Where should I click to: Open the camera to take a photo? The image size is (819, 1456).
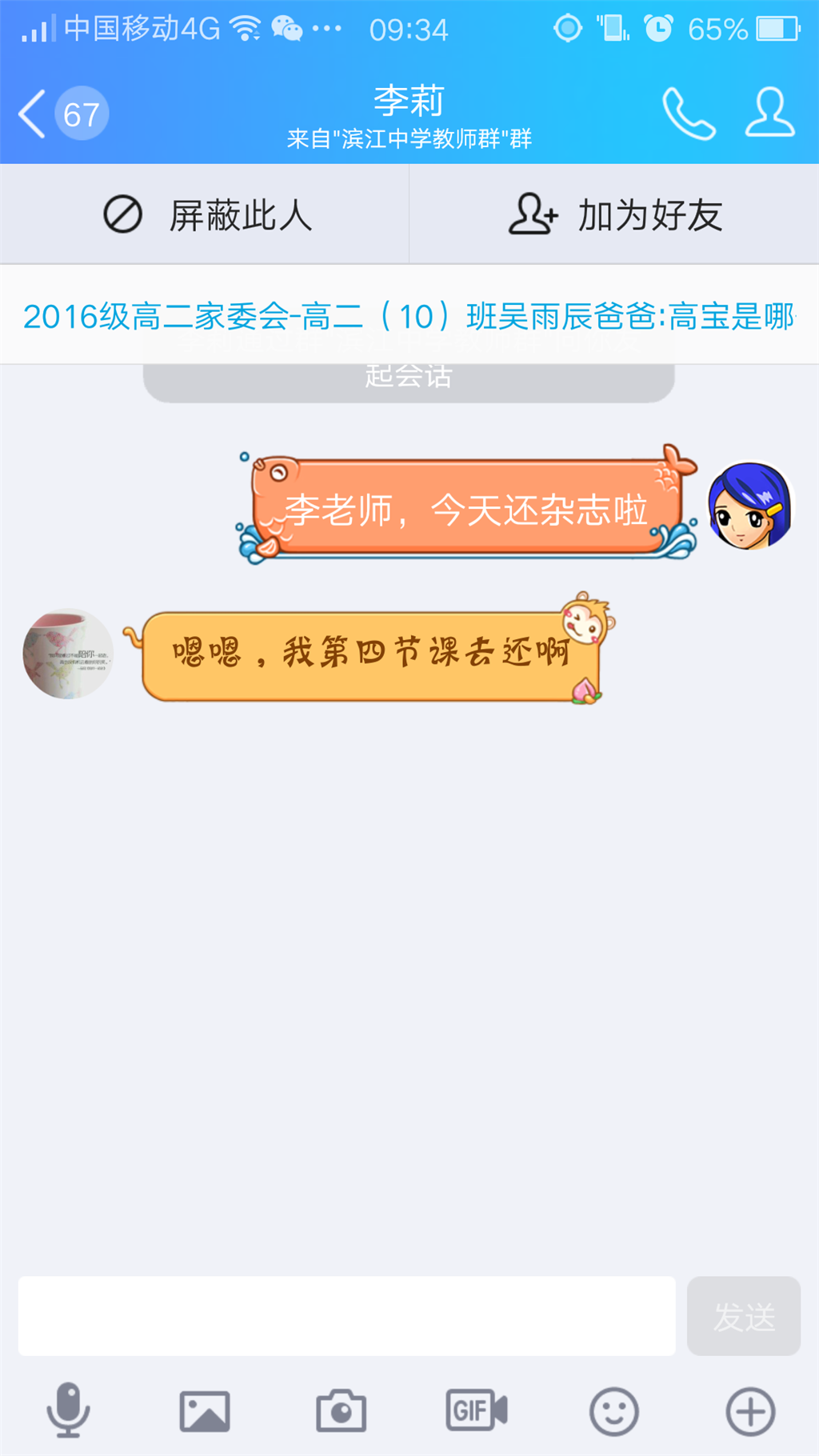pos(342,1410)
